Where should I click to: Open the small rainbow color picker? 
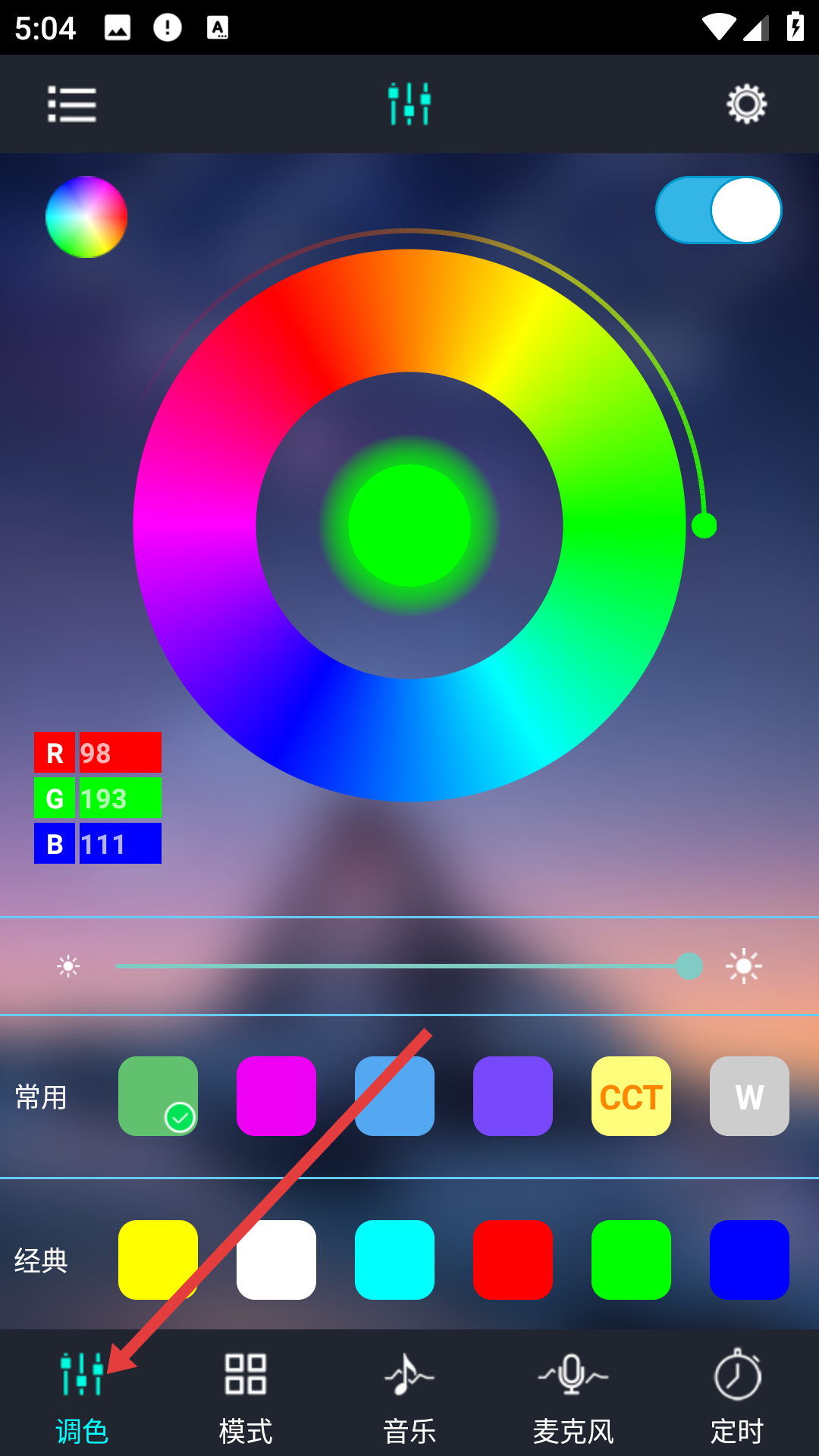[x=86, y=217]
